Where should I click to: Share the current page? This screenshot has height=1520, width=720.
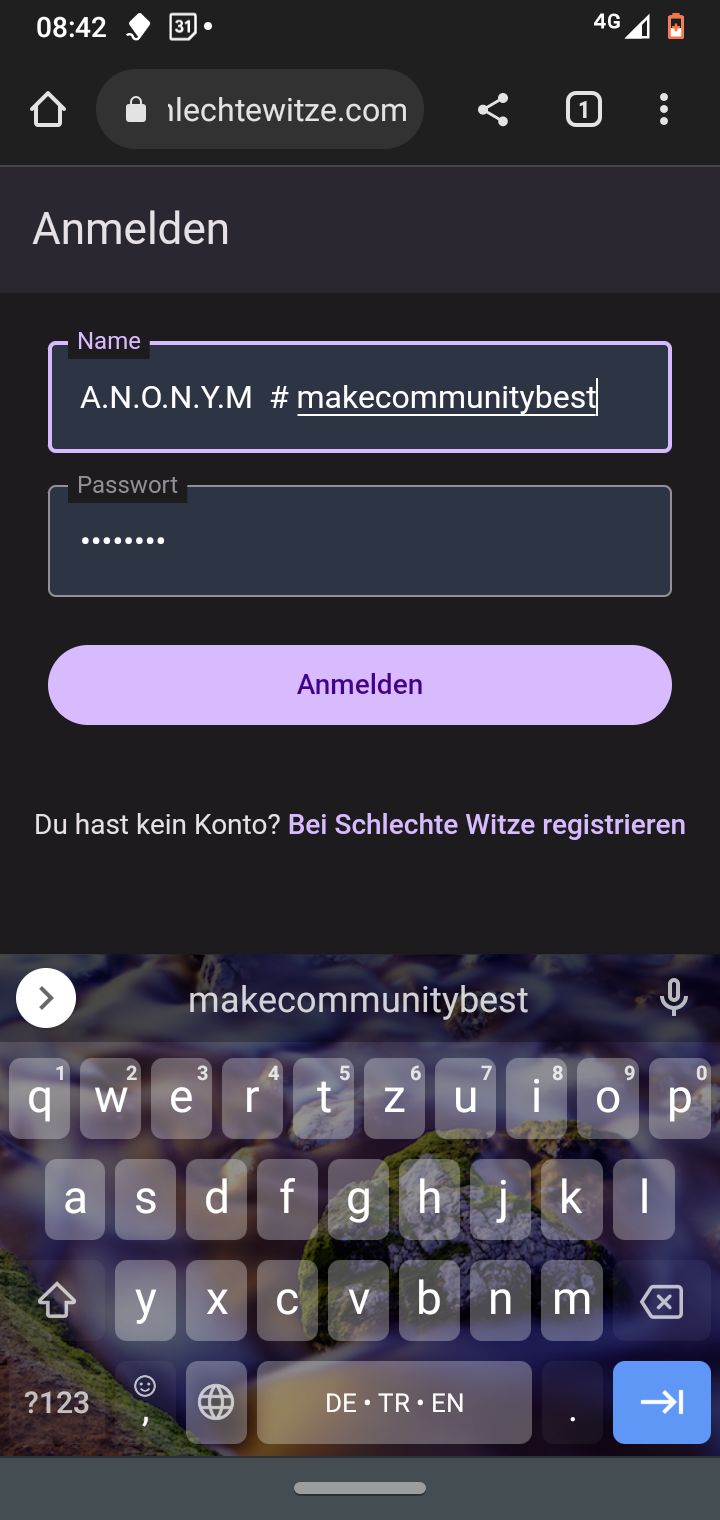tap(492, 110)
